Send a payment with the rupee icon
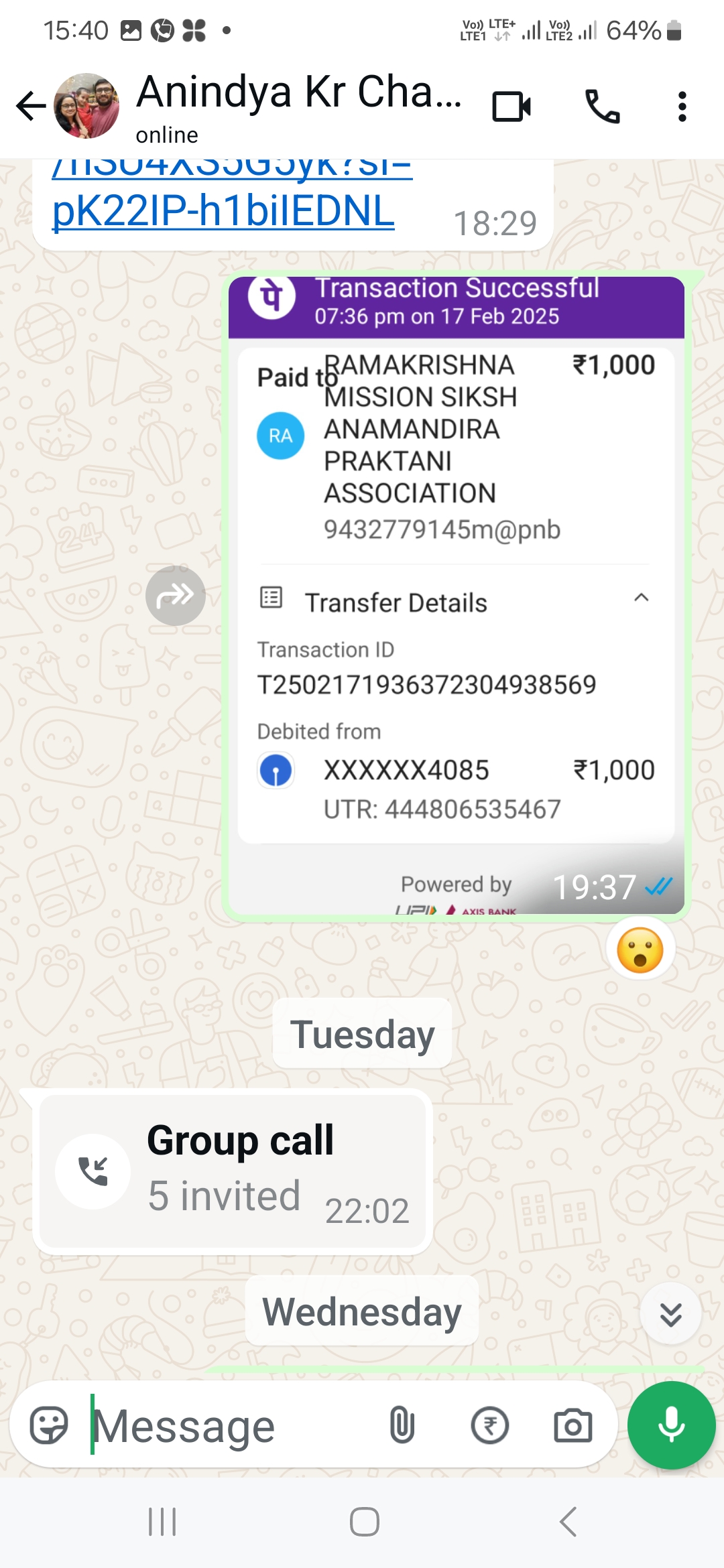This screenshot has height=1568, width=724. pos(489,1425)
